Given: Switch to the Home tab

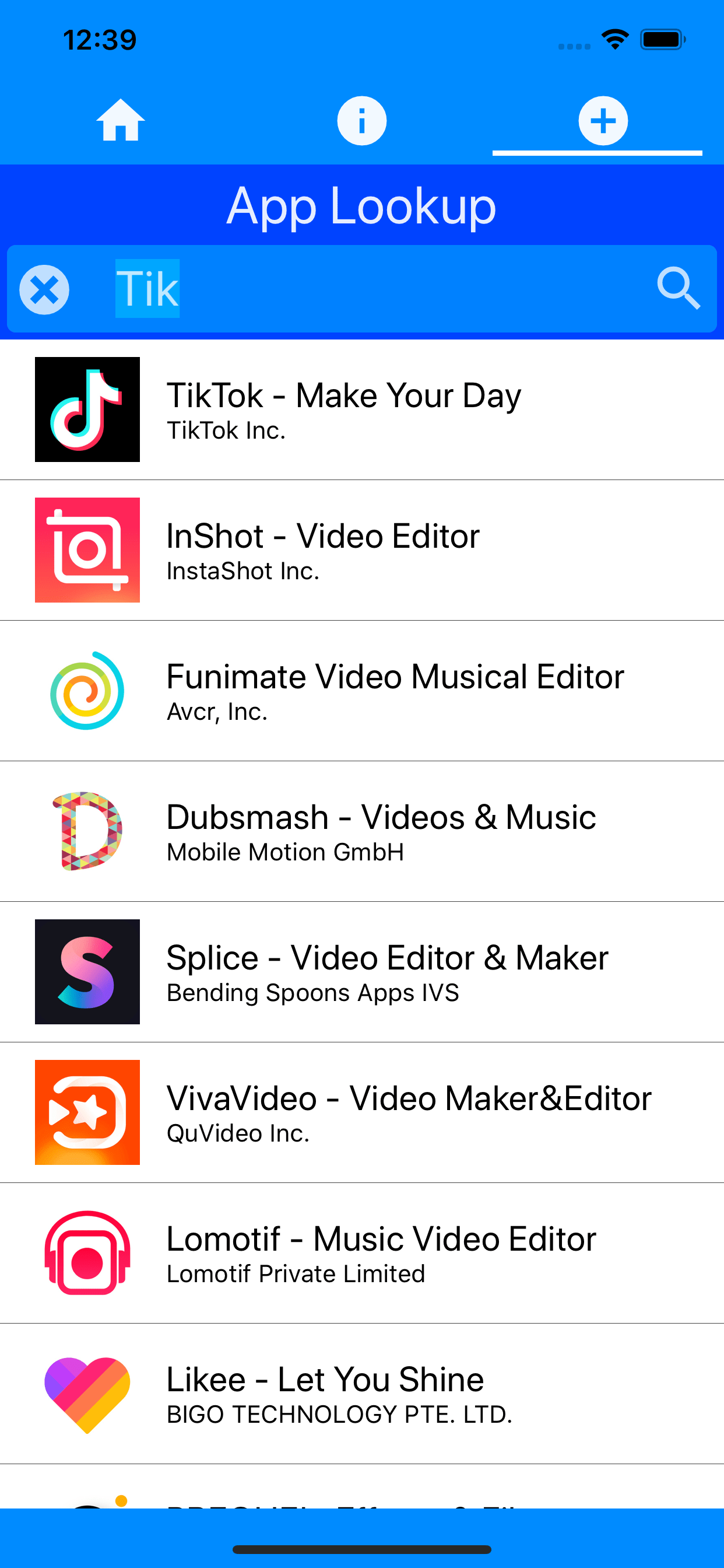Looking at the screenshot, I should click(121, 120).
